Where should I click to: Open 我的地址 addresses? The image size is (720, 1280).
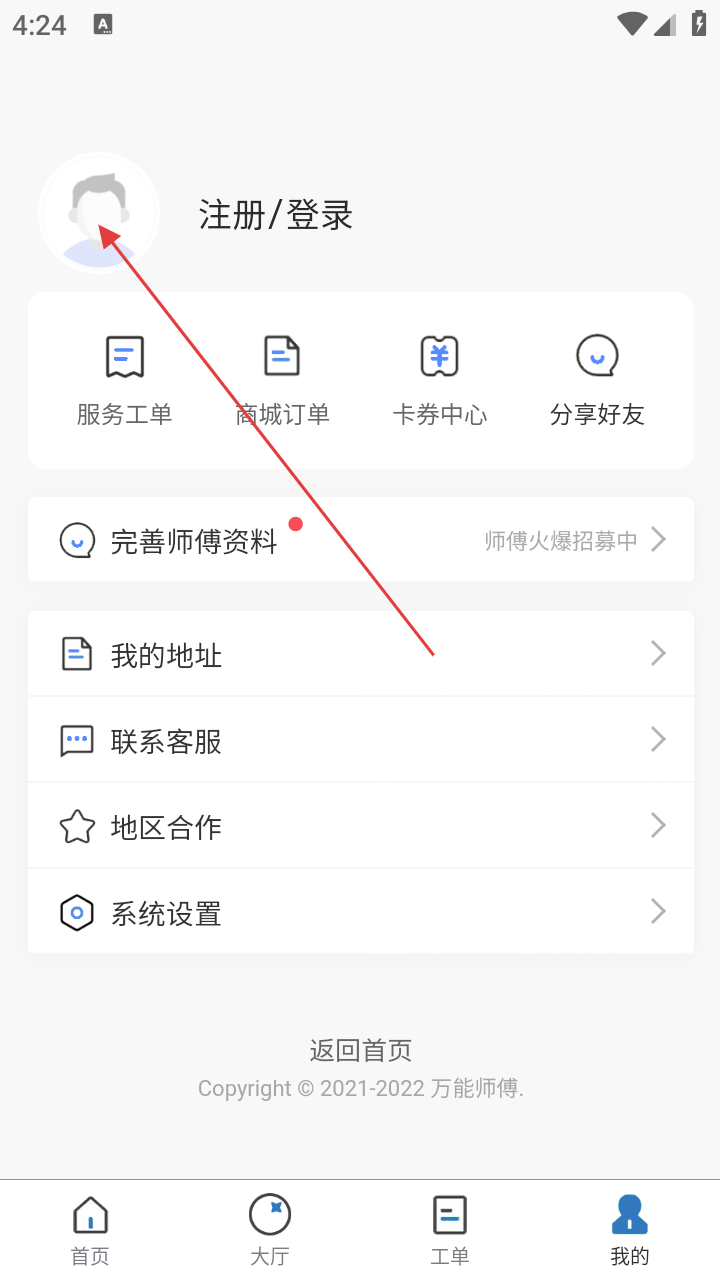[x=360, y=654]
